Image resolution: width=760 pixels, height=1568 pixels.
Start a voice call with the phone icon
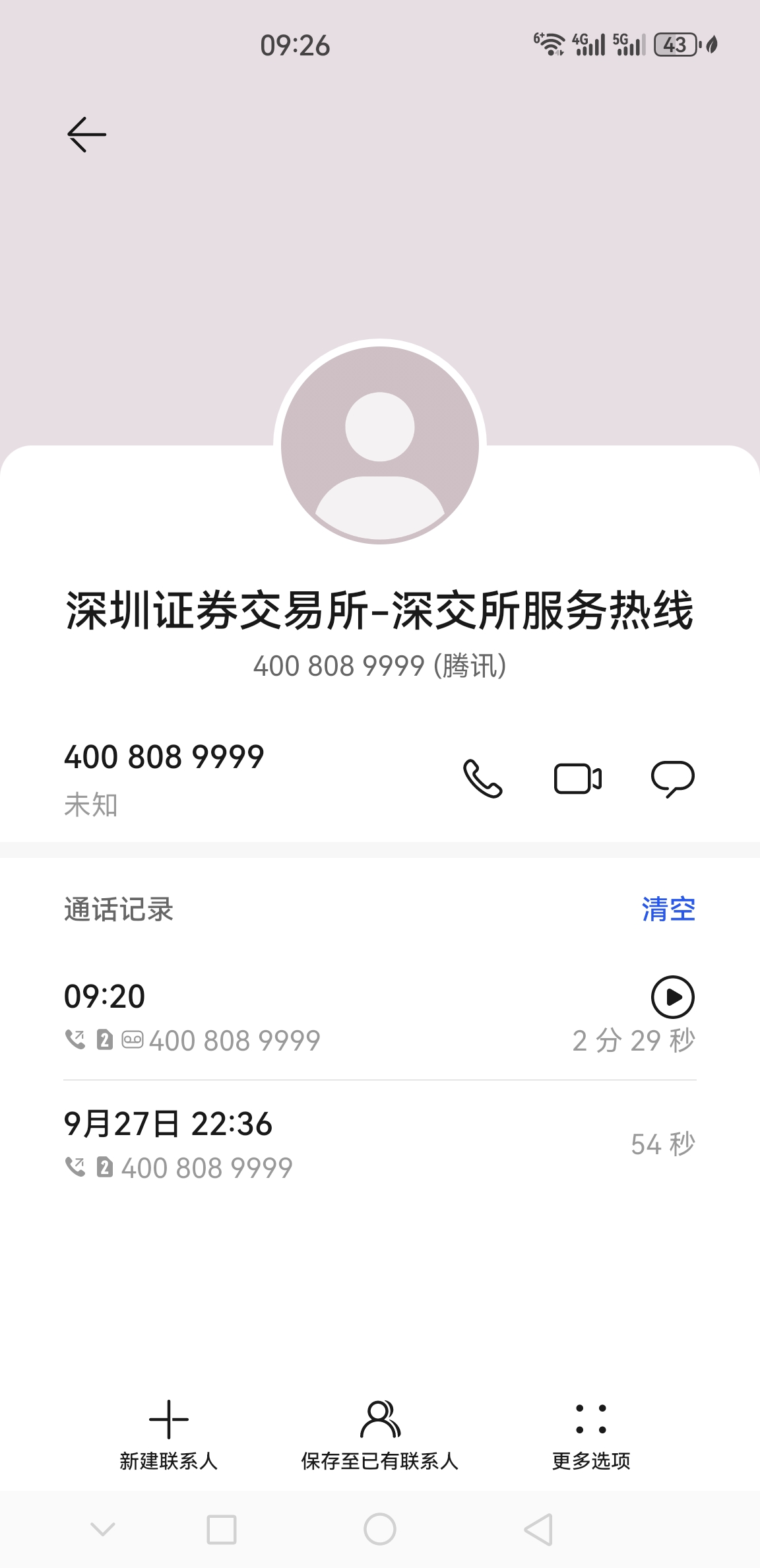pyautogui.click(x=484, y=779)
